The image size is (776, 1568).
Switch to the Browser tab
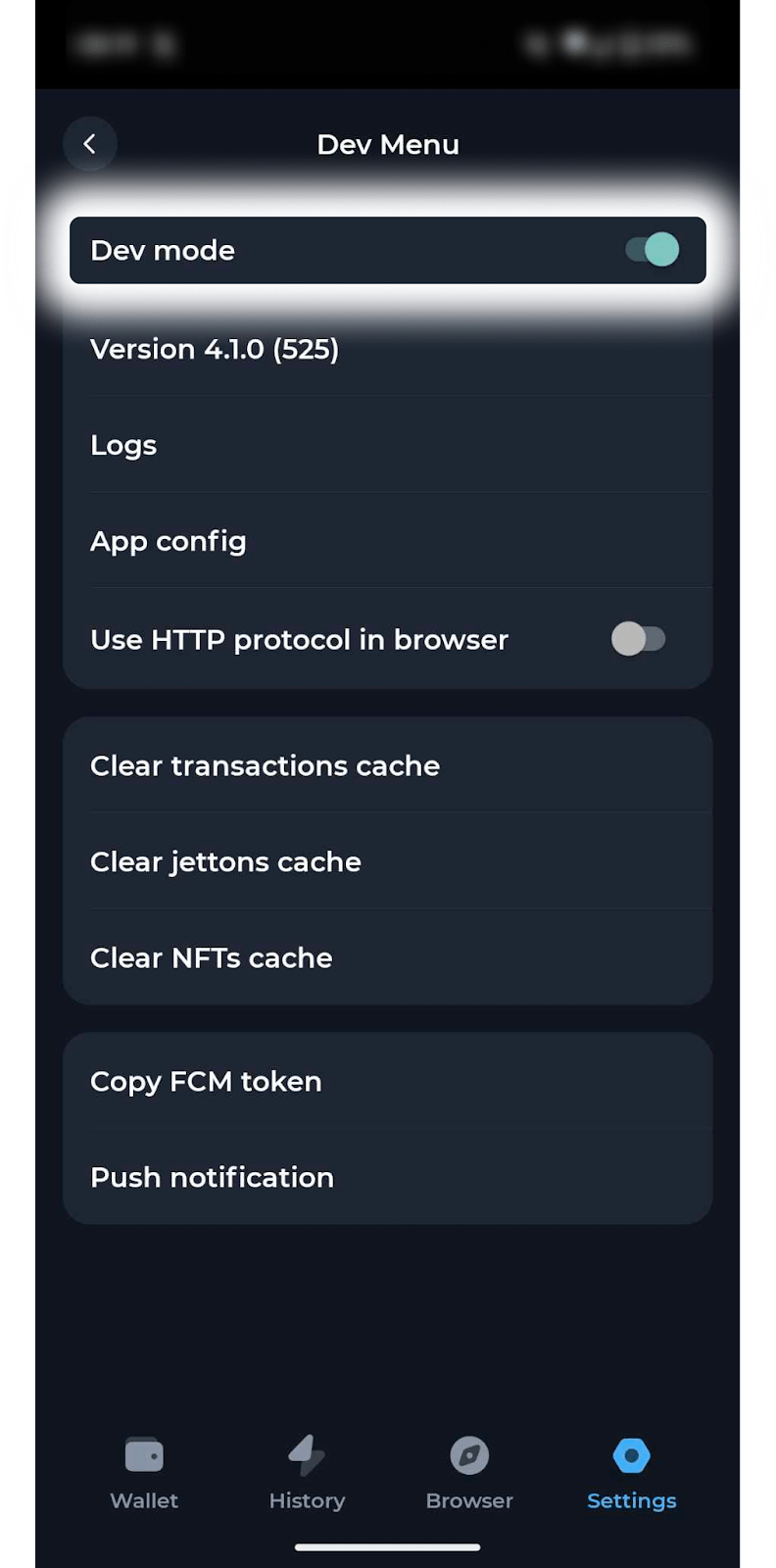[x=469, y=1473]
